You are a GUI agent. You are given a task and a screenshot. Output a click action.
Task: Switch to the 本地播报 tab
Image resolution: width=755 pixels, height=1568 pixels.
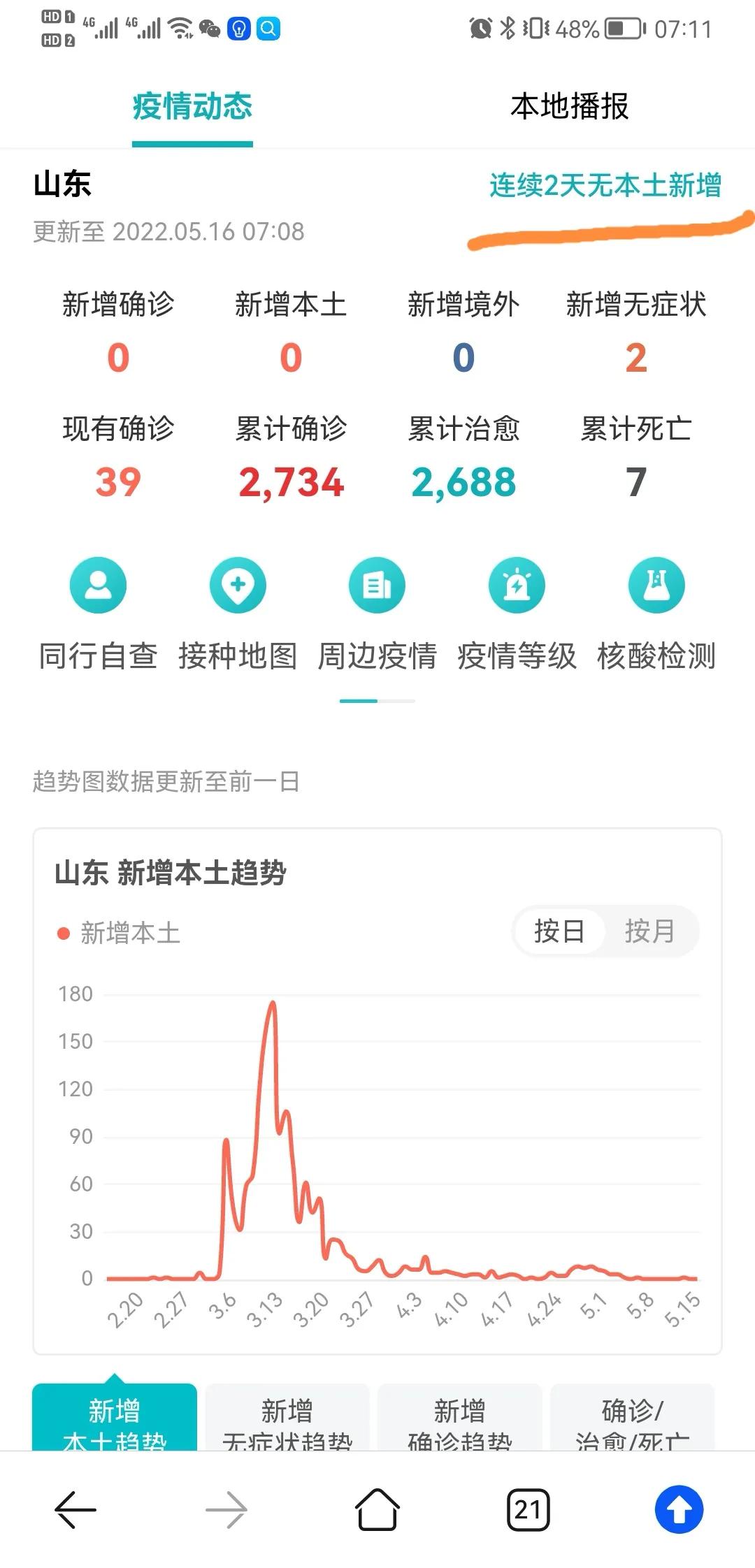pos(569,106)
